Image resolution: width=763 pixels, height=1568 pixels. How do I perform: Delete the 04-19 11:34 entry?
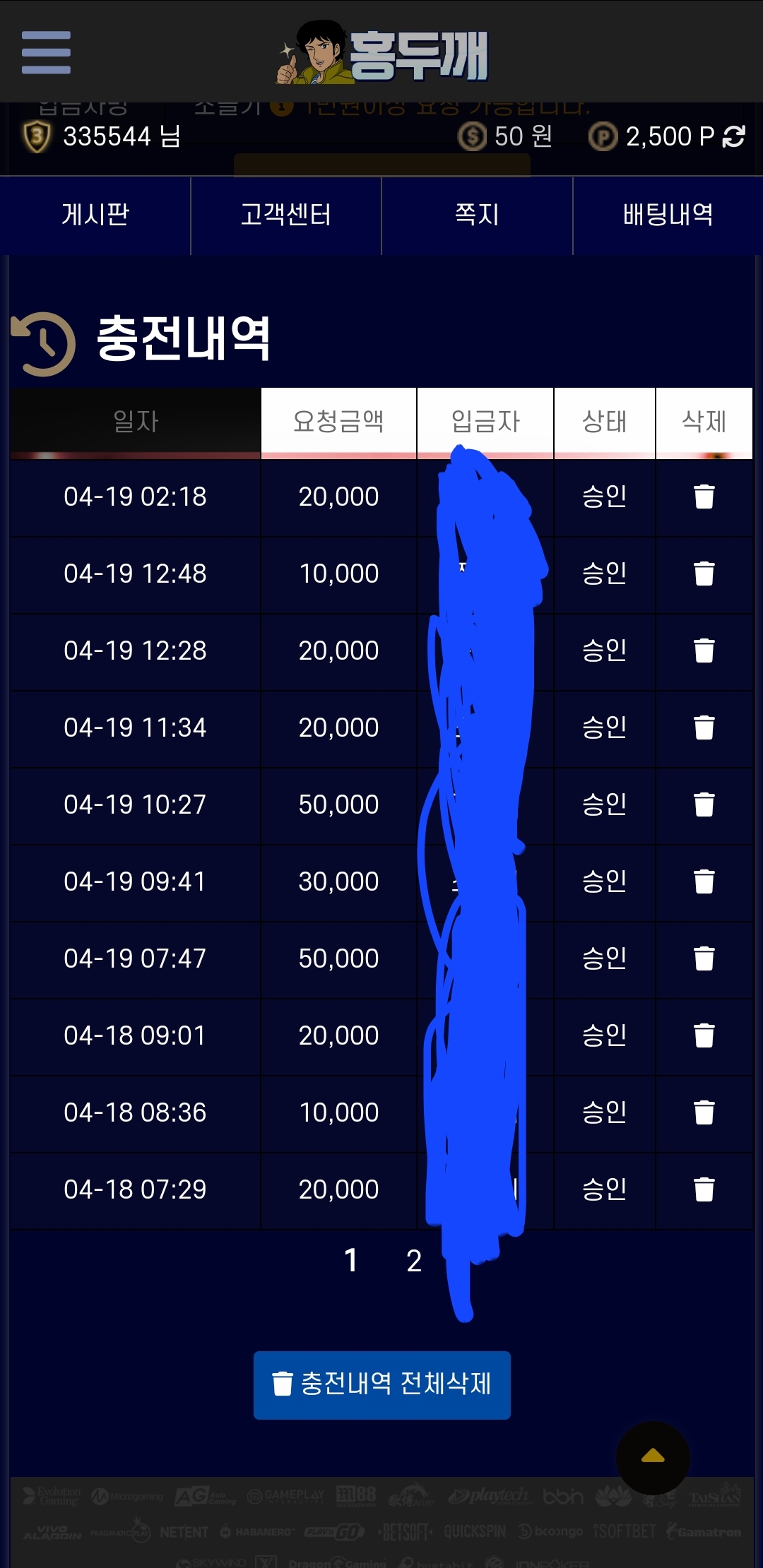pos(704,727)
